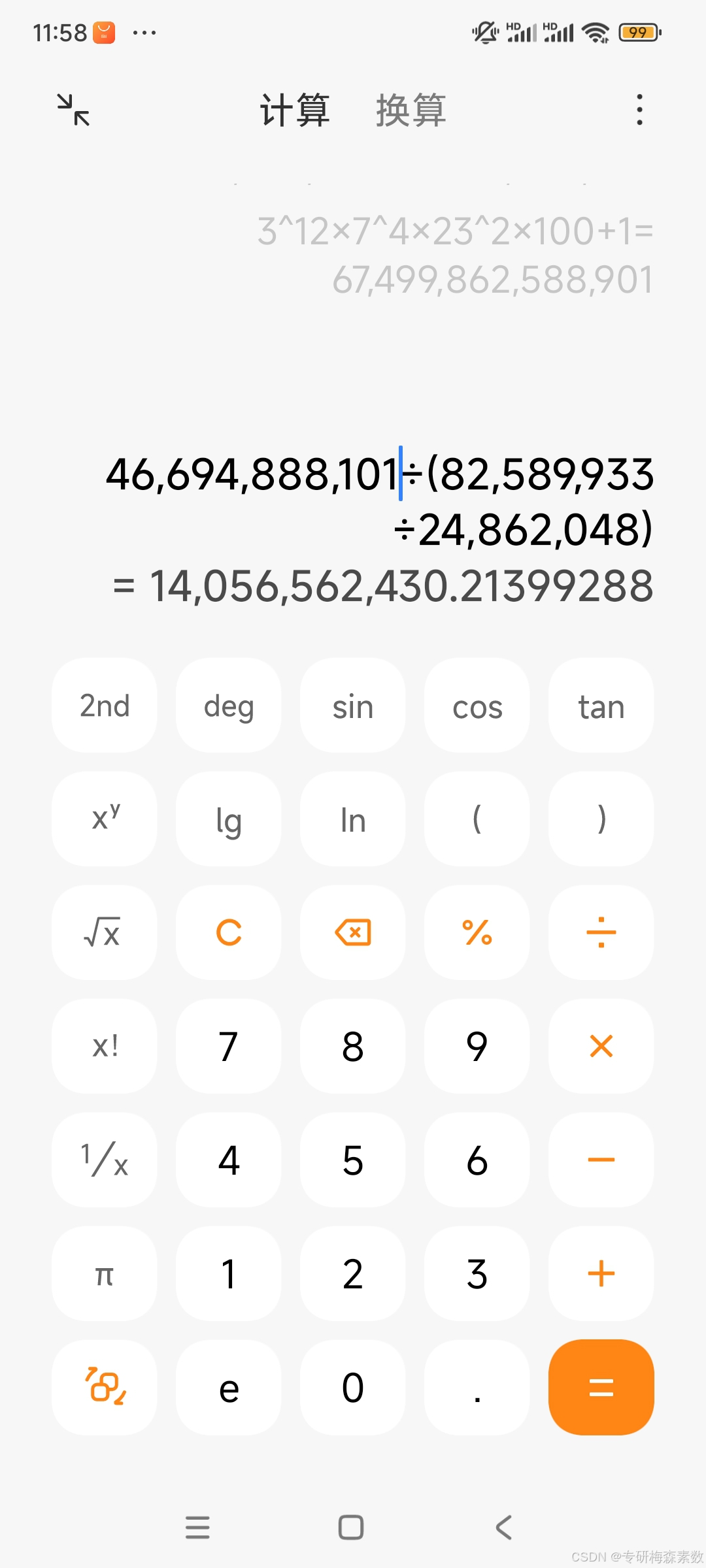706x1568 pixels.
Task: Insert the natural log ln function
Action: (x=353, y=819)
